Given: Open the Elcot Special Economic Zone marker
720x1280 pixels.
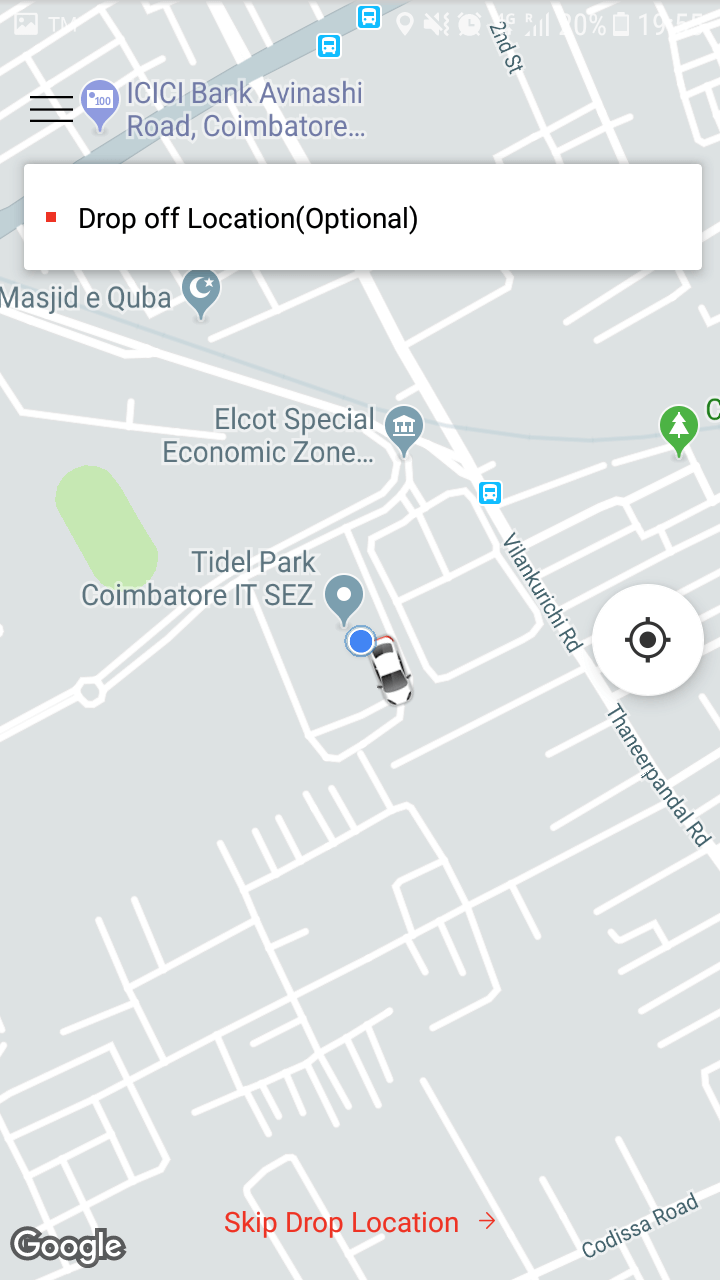Looking at the screenshot, I should tap(404, 428).
